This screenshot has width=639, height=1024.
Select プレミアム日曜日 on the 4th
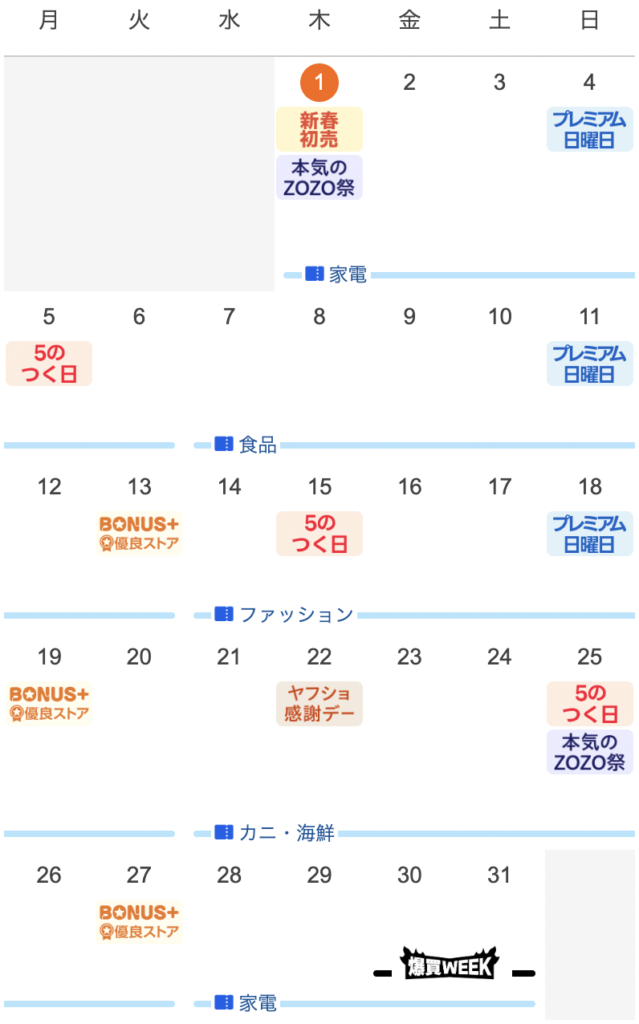pyautogui.click(x=589, y=129)
